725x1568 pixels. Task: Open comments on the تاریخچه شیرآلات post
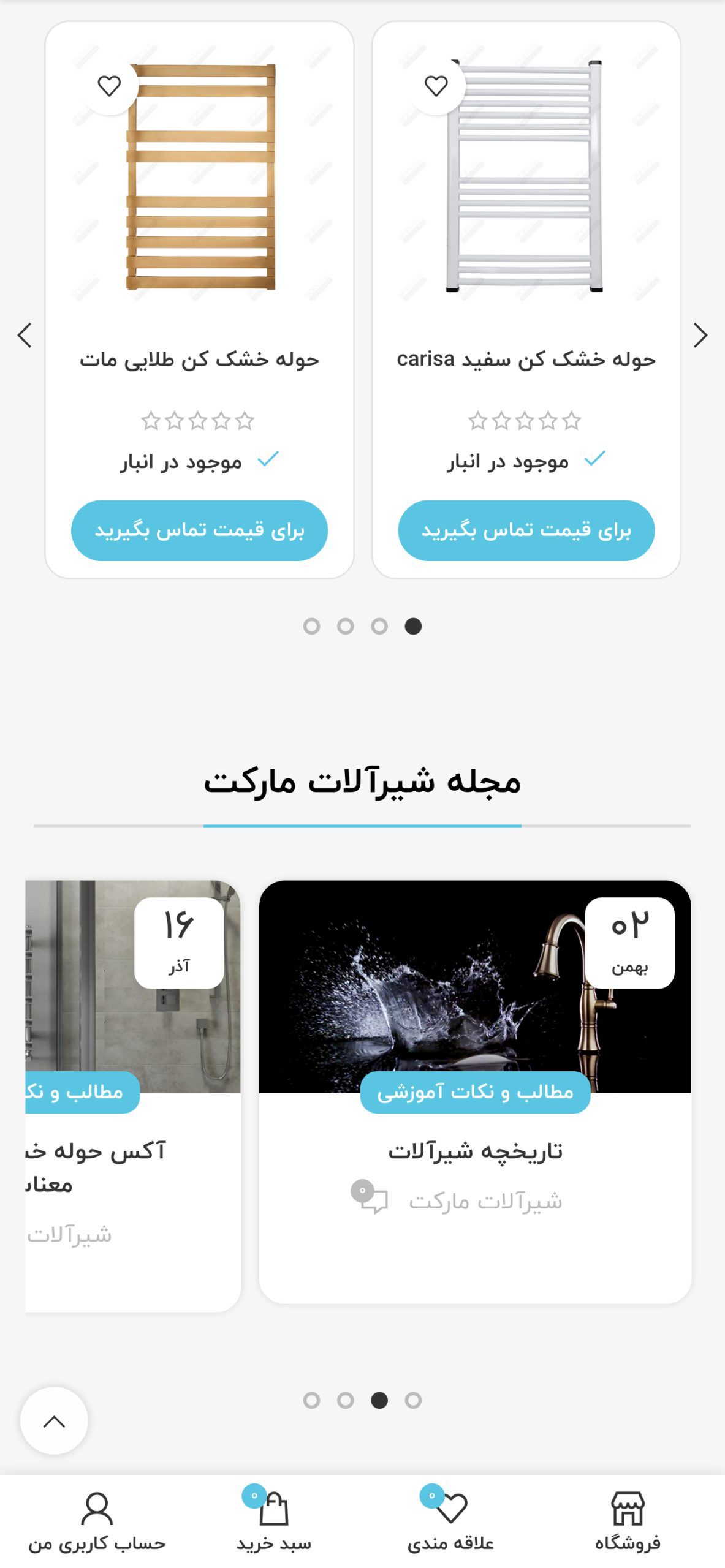(x=370, y=1197)
